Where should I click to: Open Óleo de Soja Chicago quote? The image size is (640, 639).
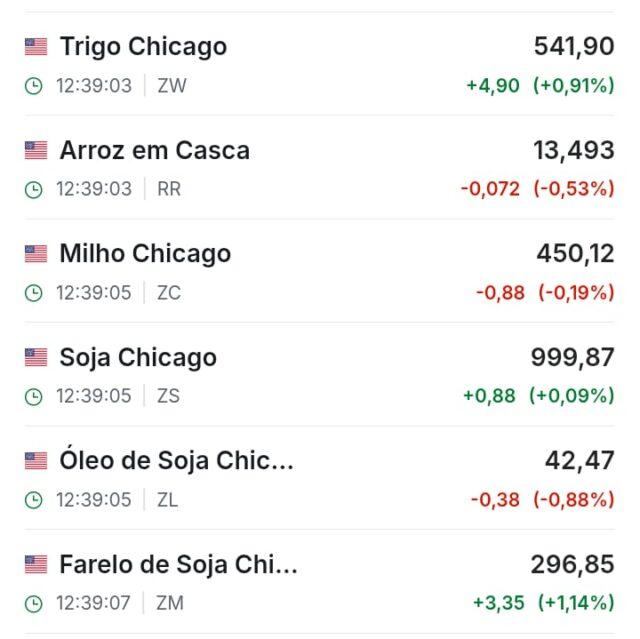[x=320, y=478]
